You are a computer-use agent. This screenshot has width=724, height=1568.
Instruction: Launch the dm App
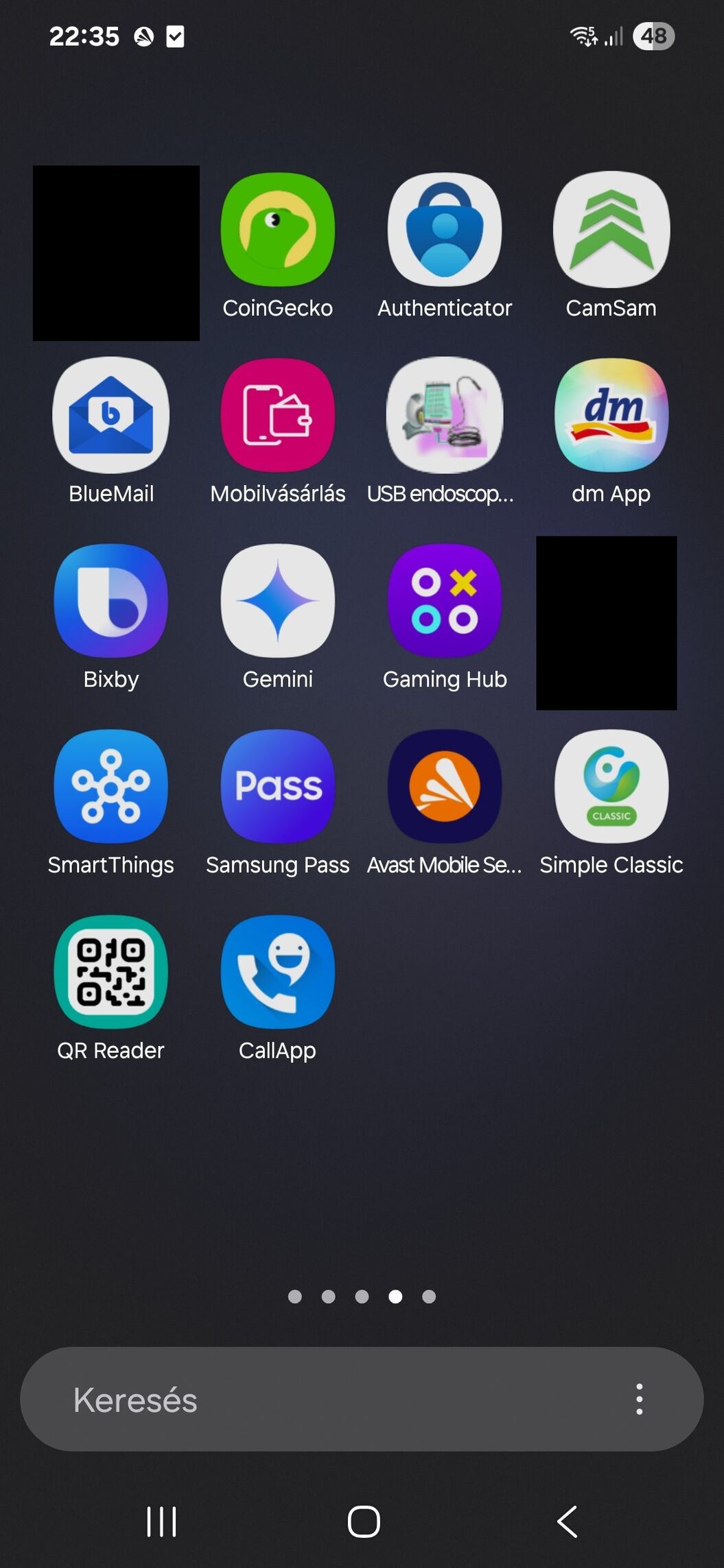(611, 415)
